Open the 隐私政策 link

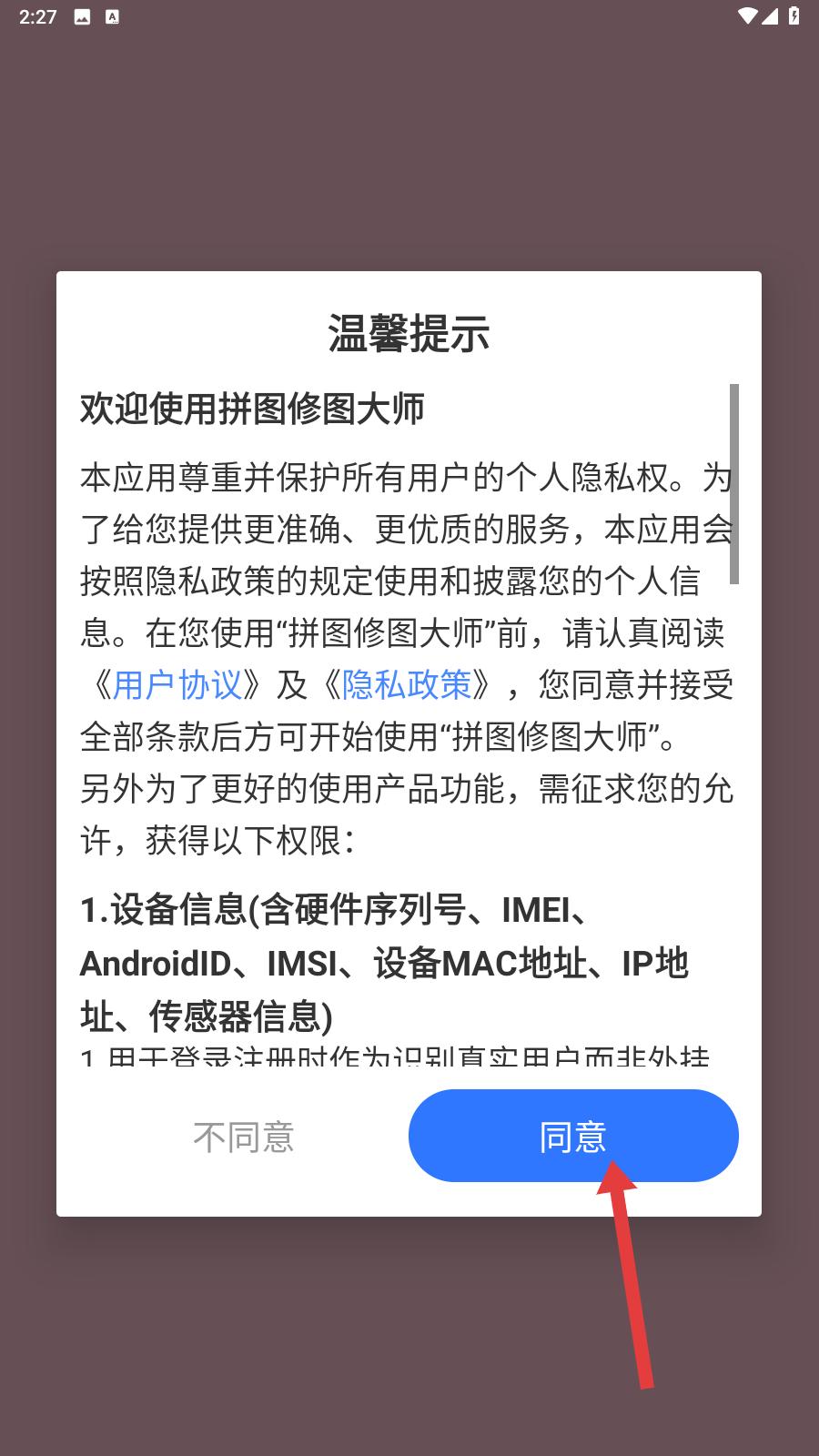[407, 684]
